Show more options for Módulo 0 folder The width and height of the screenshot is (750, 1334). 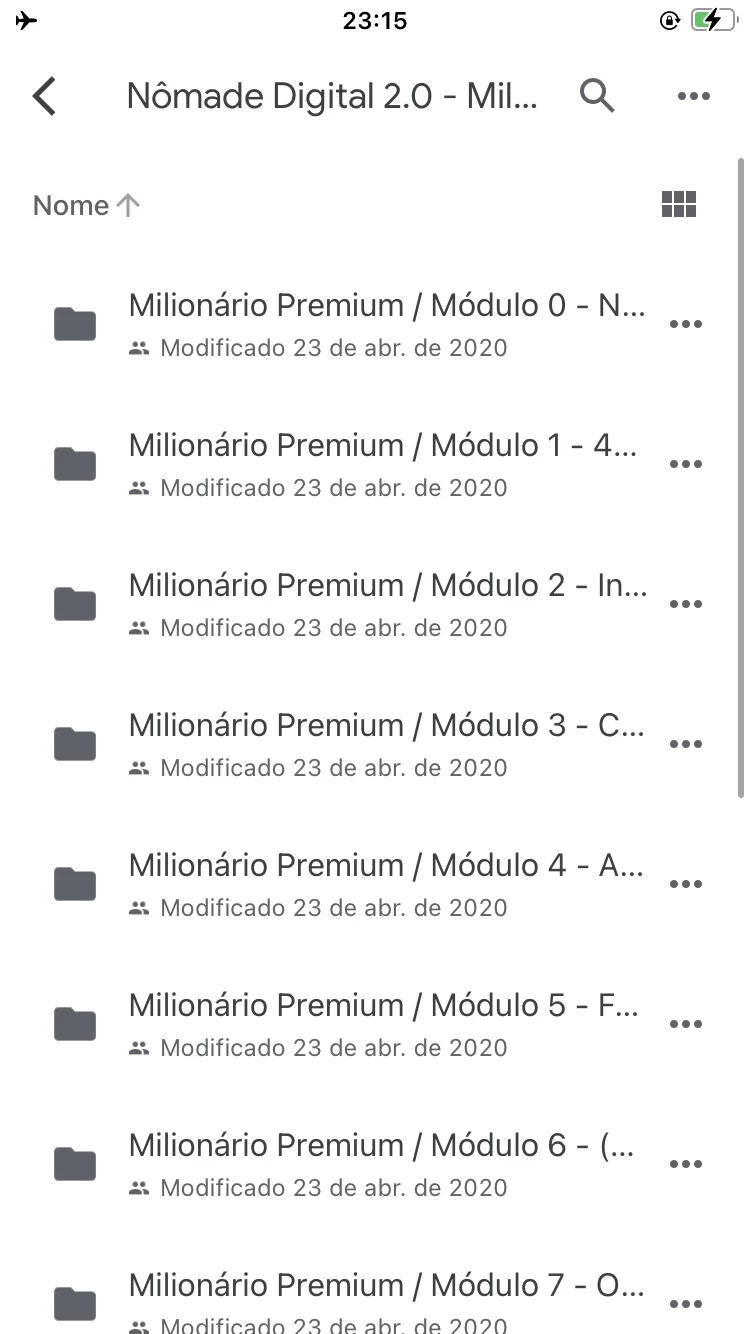coord(685,324)
